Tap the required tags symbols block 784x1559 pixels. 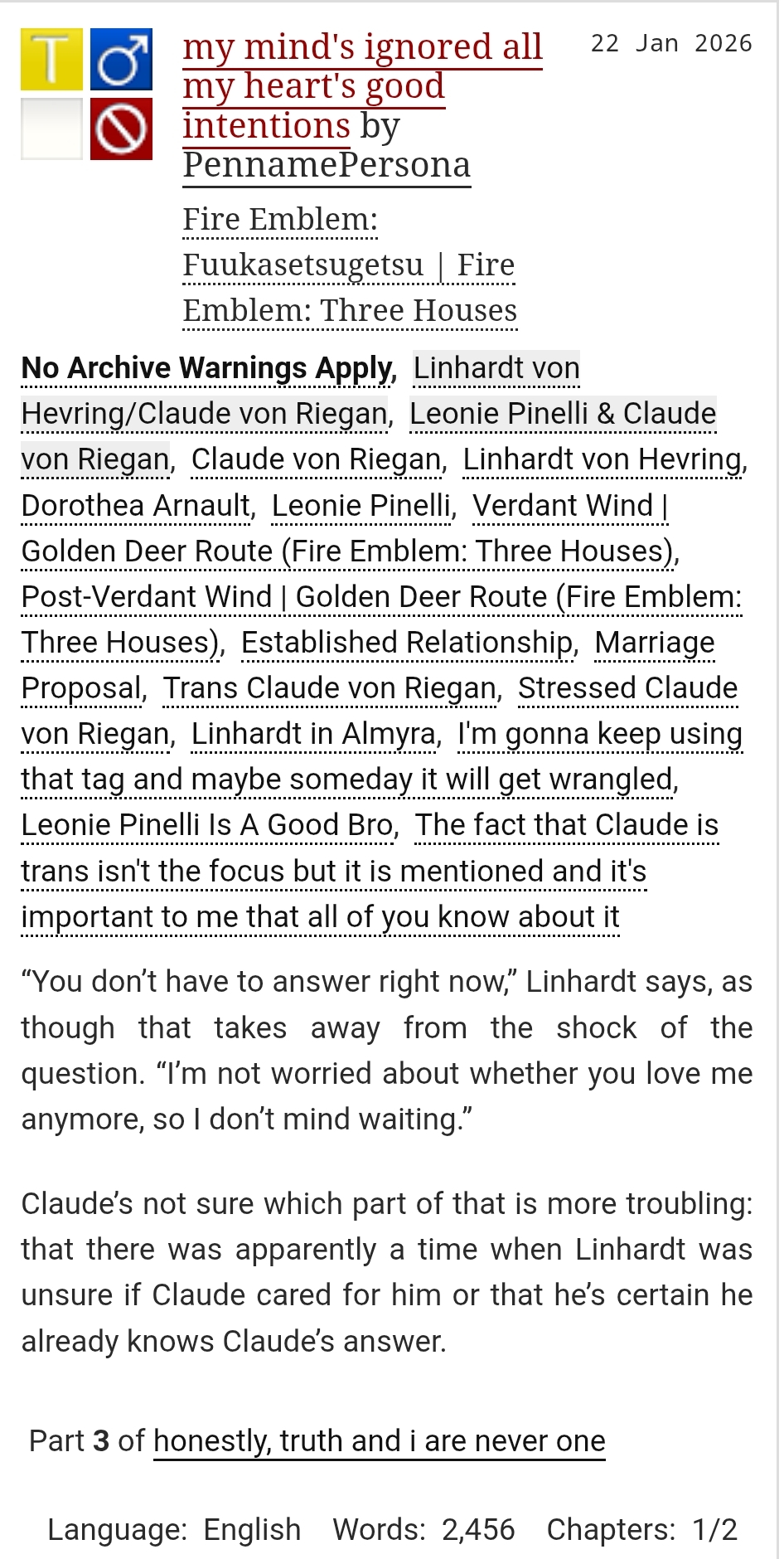pyautogui.click(x=86, y=94)
